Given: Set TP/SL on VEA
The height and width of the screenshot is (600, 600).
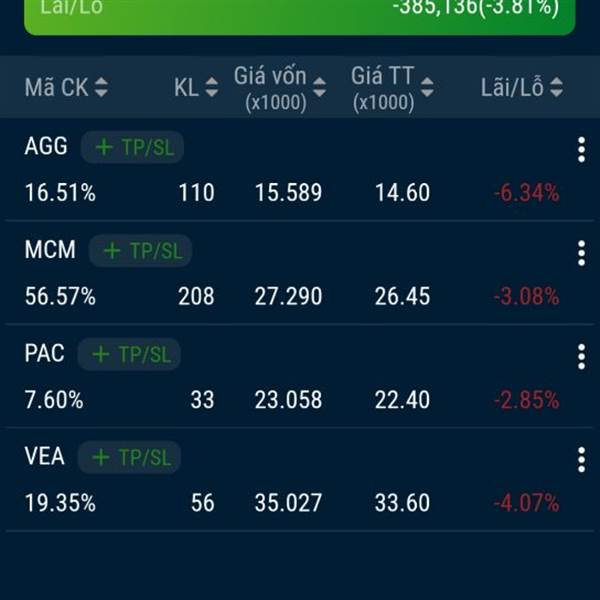Looking at the screenshot, I should 130,458.
